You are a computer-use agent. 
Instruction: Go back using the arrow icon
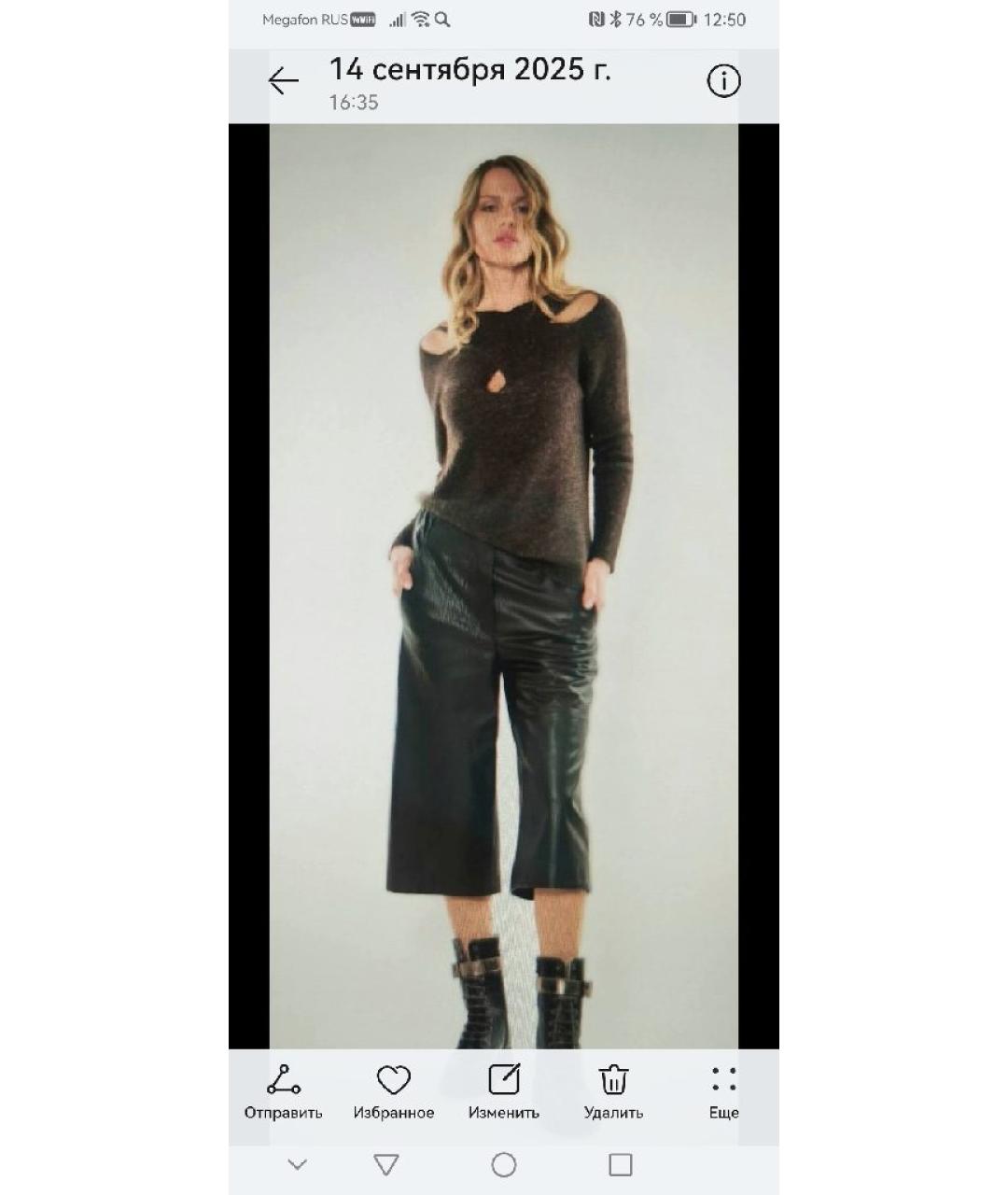pos(283,81)
